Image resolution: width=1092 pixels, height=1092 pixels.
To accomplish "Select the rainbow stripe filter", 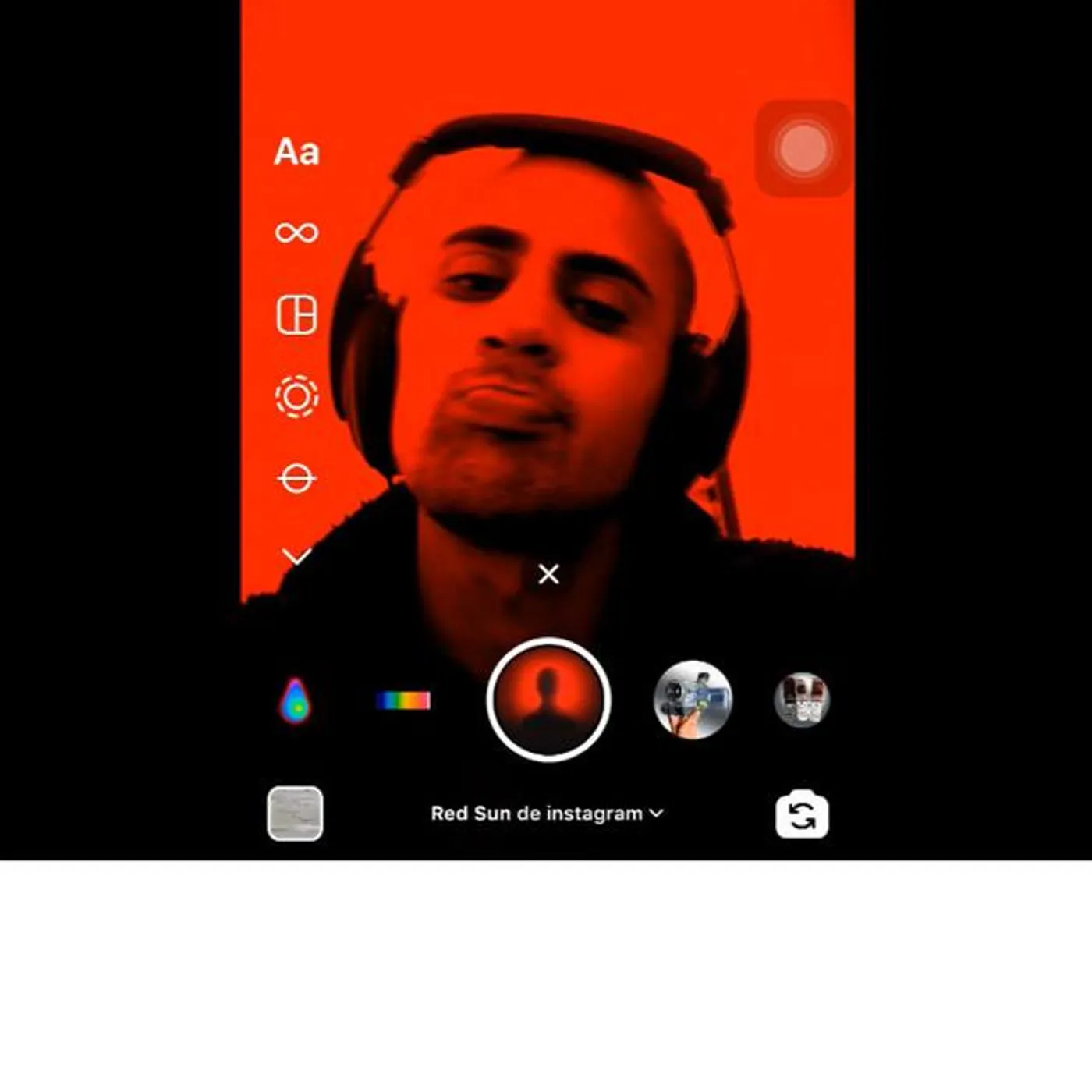I will pyautogui.click(x=403, y=700).
